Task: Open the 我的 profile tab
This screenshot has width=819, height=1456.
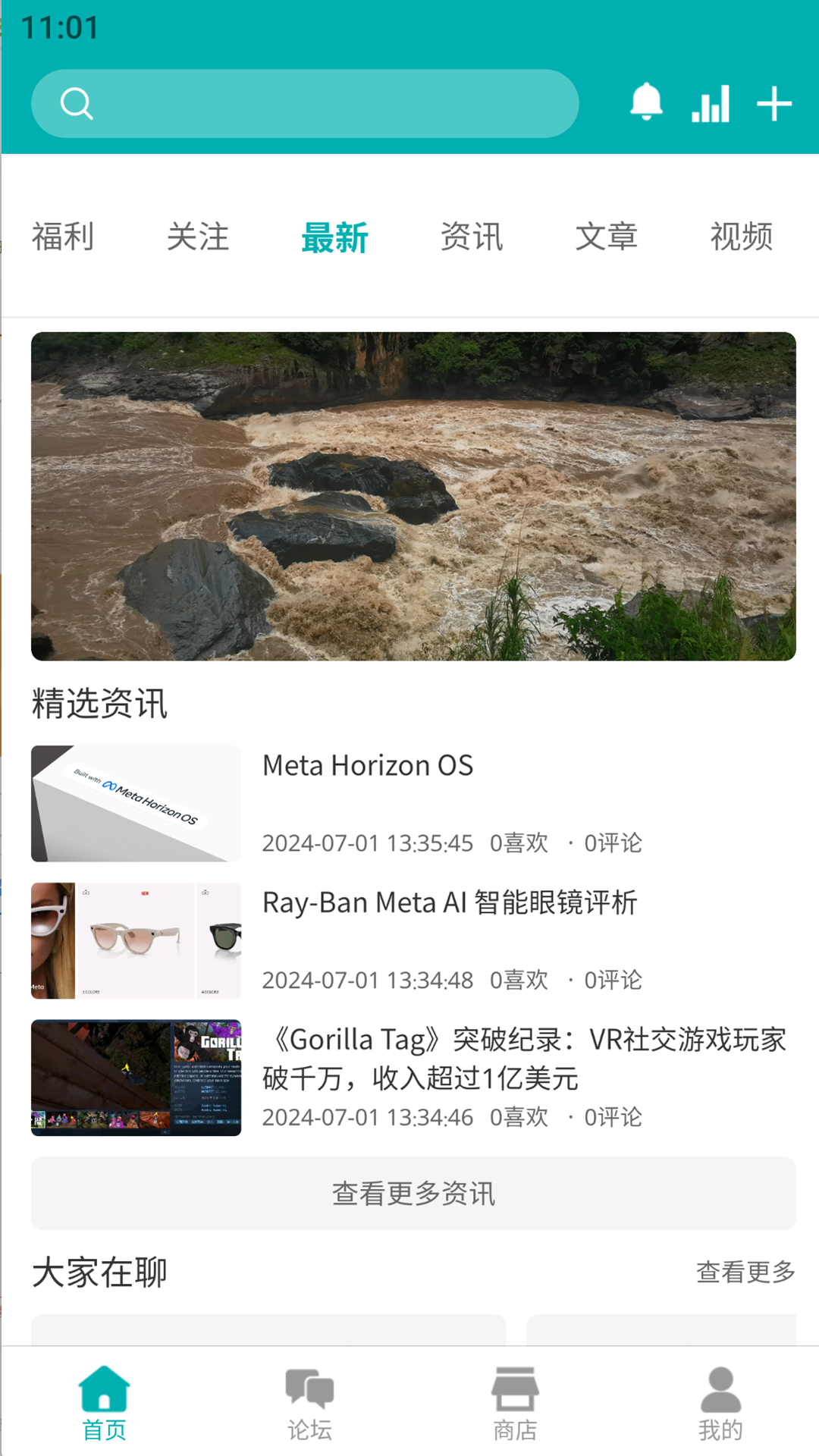Action: 720,1403
